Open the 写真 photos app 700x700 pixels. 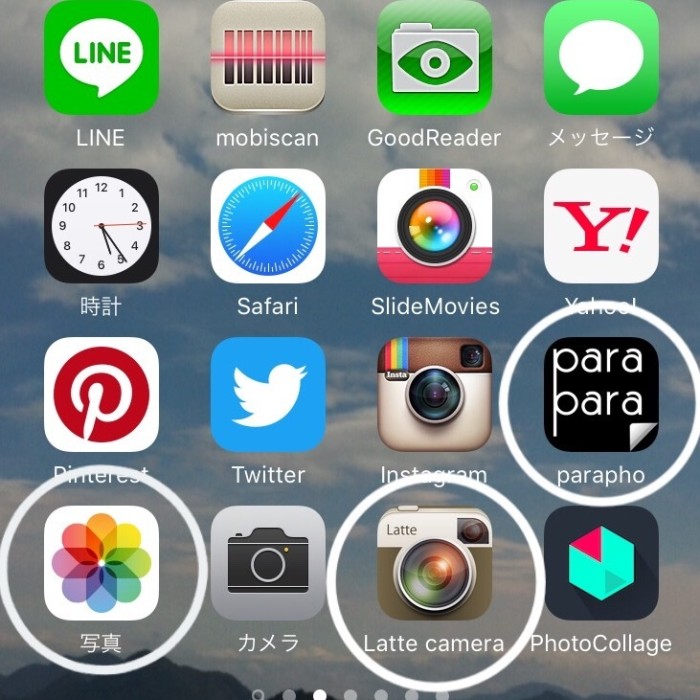tap(101, 562)
